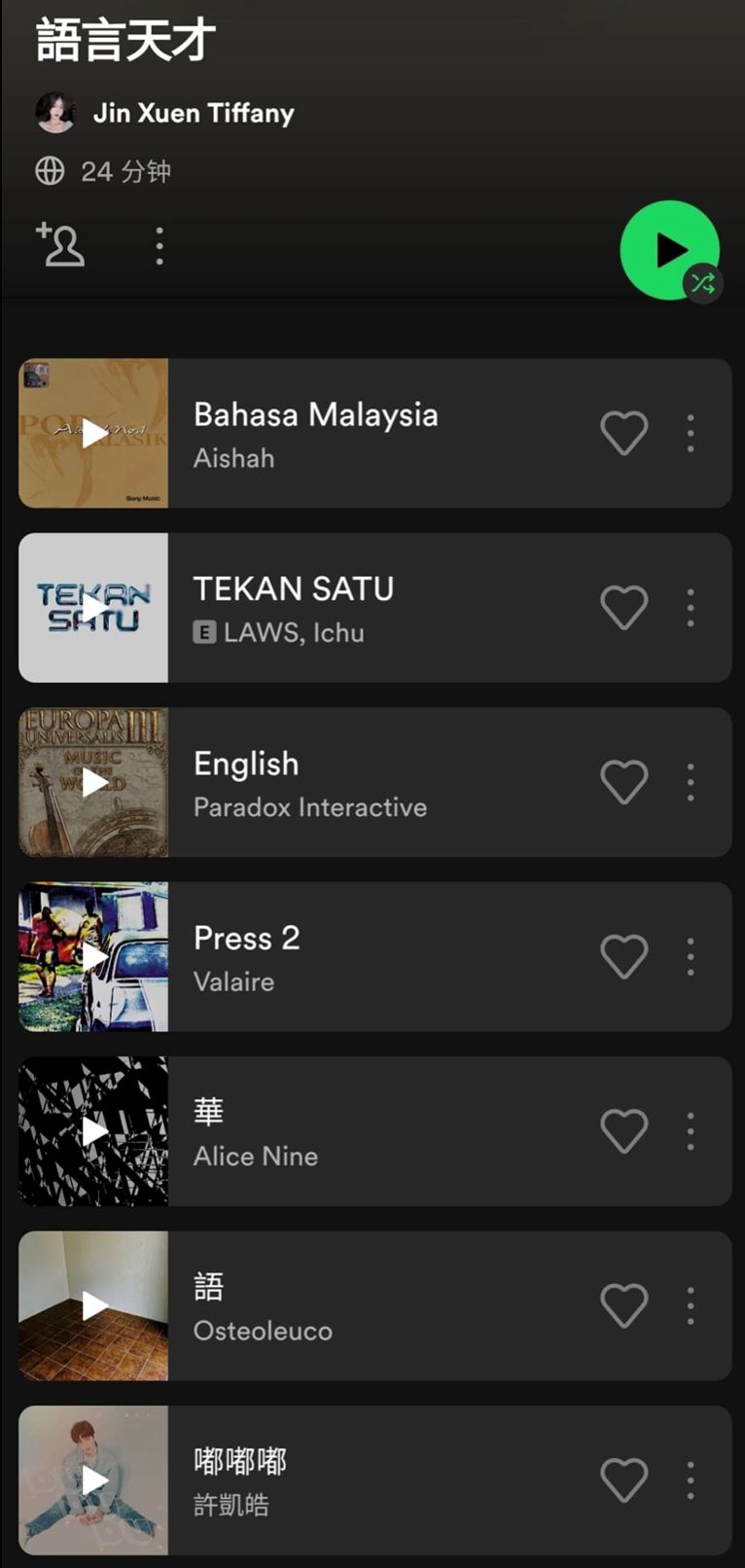Open more options for Press 2
Screen dimensions: 745x1568
point(691,956)
